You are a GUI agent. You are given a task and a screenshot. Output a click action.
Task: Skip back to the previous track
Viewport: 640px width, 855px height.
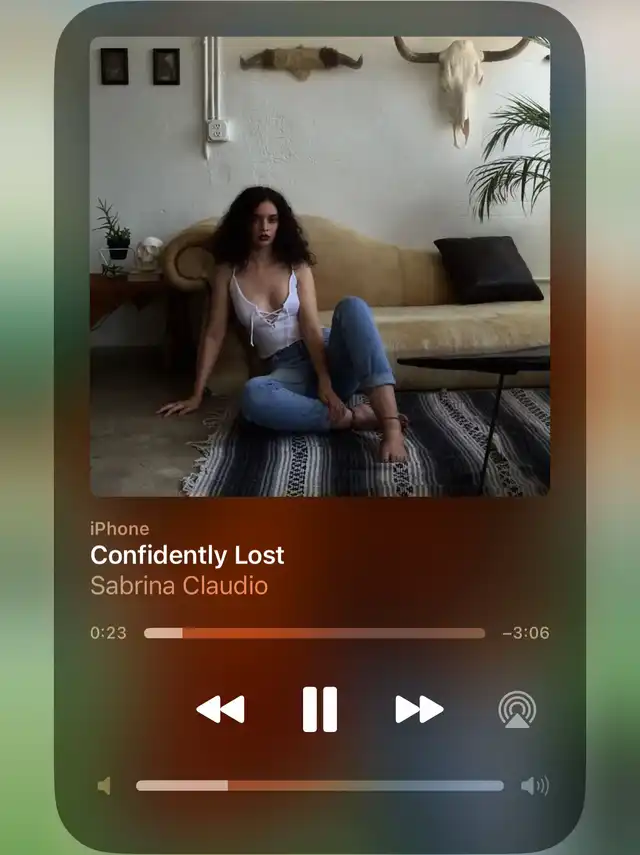[220, 710]
